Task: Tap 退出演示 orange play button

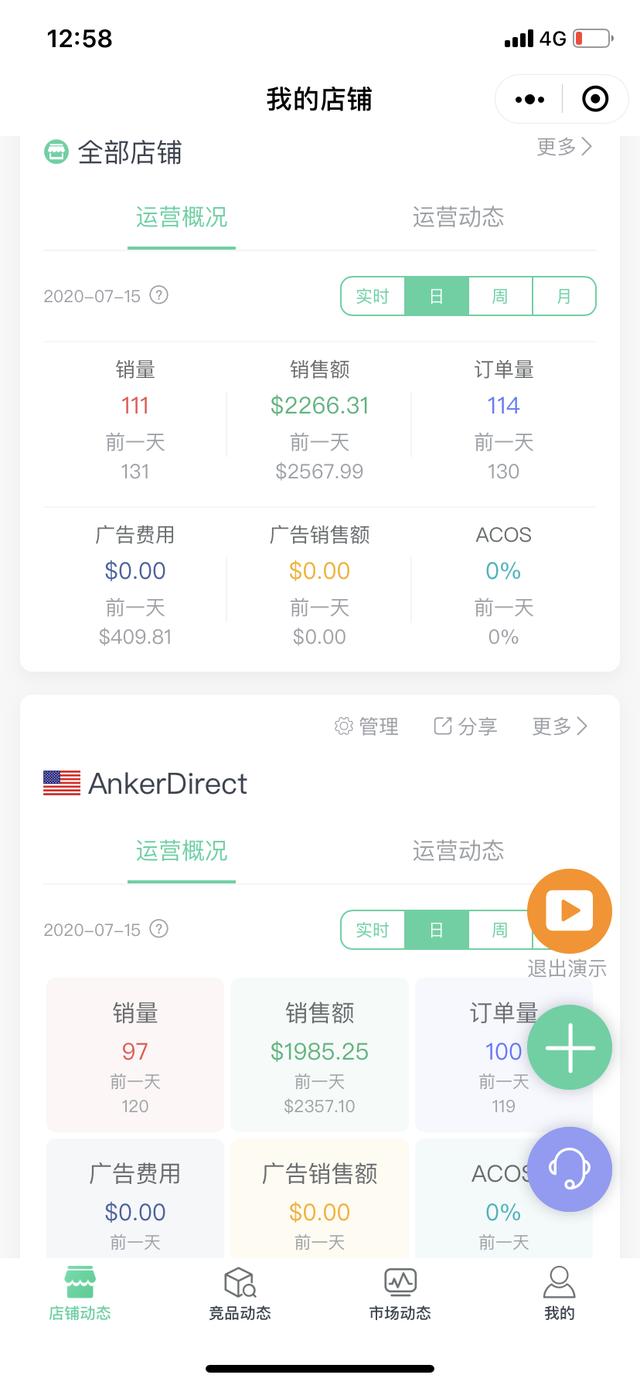Action: (569, 911)
